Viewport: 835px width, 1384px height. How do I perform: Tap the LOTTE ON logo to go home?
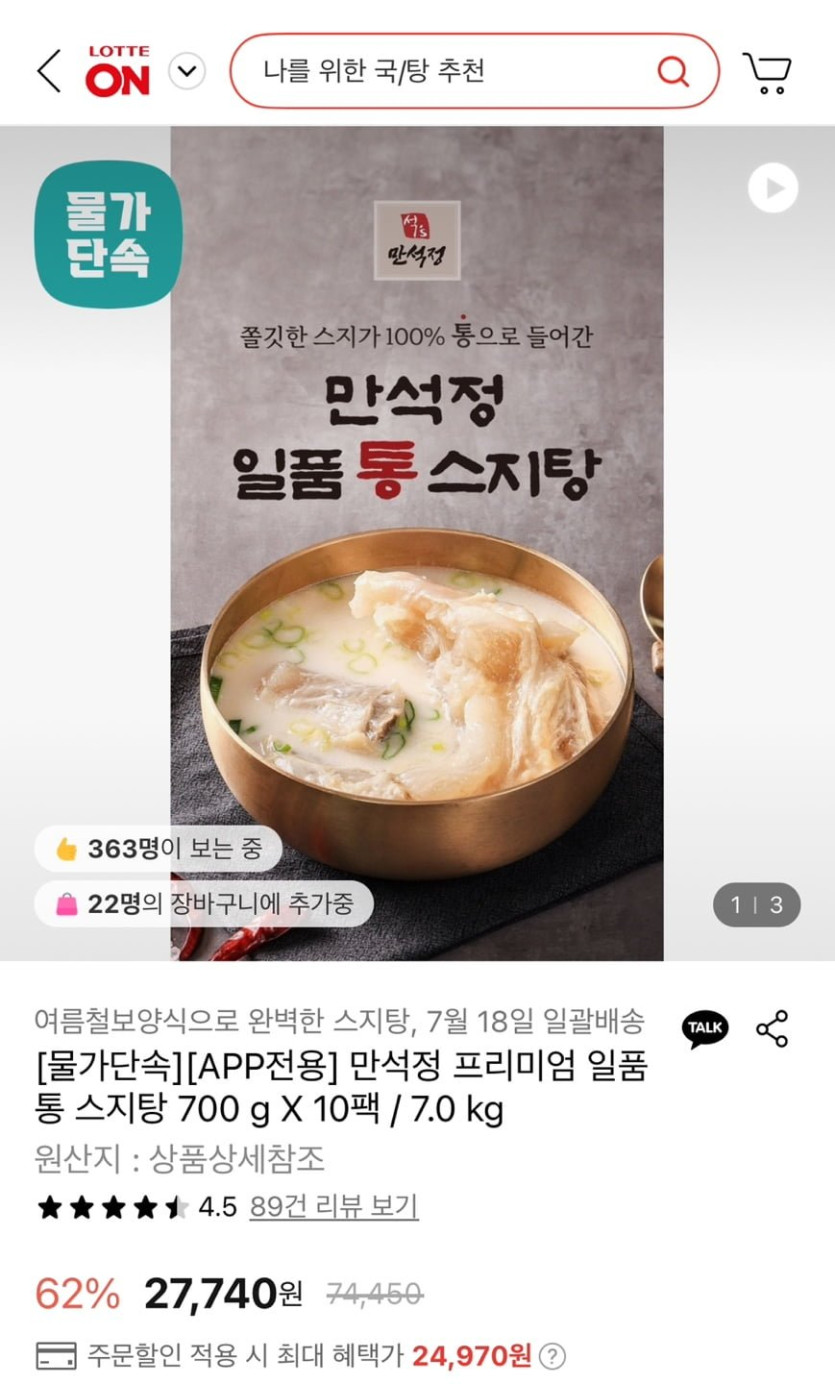tap(117, 72)
